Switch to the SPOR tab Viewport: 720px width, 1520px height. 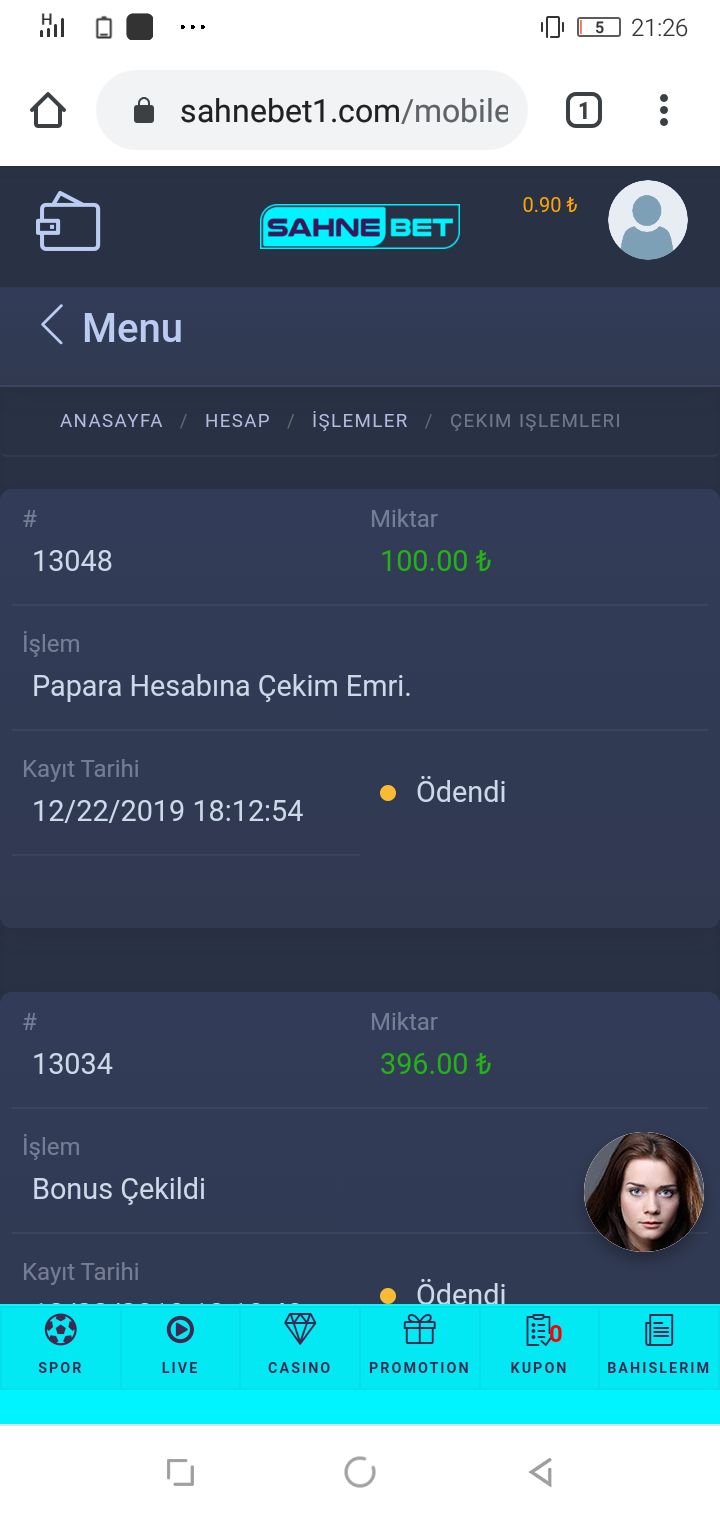click(60, 1346)
